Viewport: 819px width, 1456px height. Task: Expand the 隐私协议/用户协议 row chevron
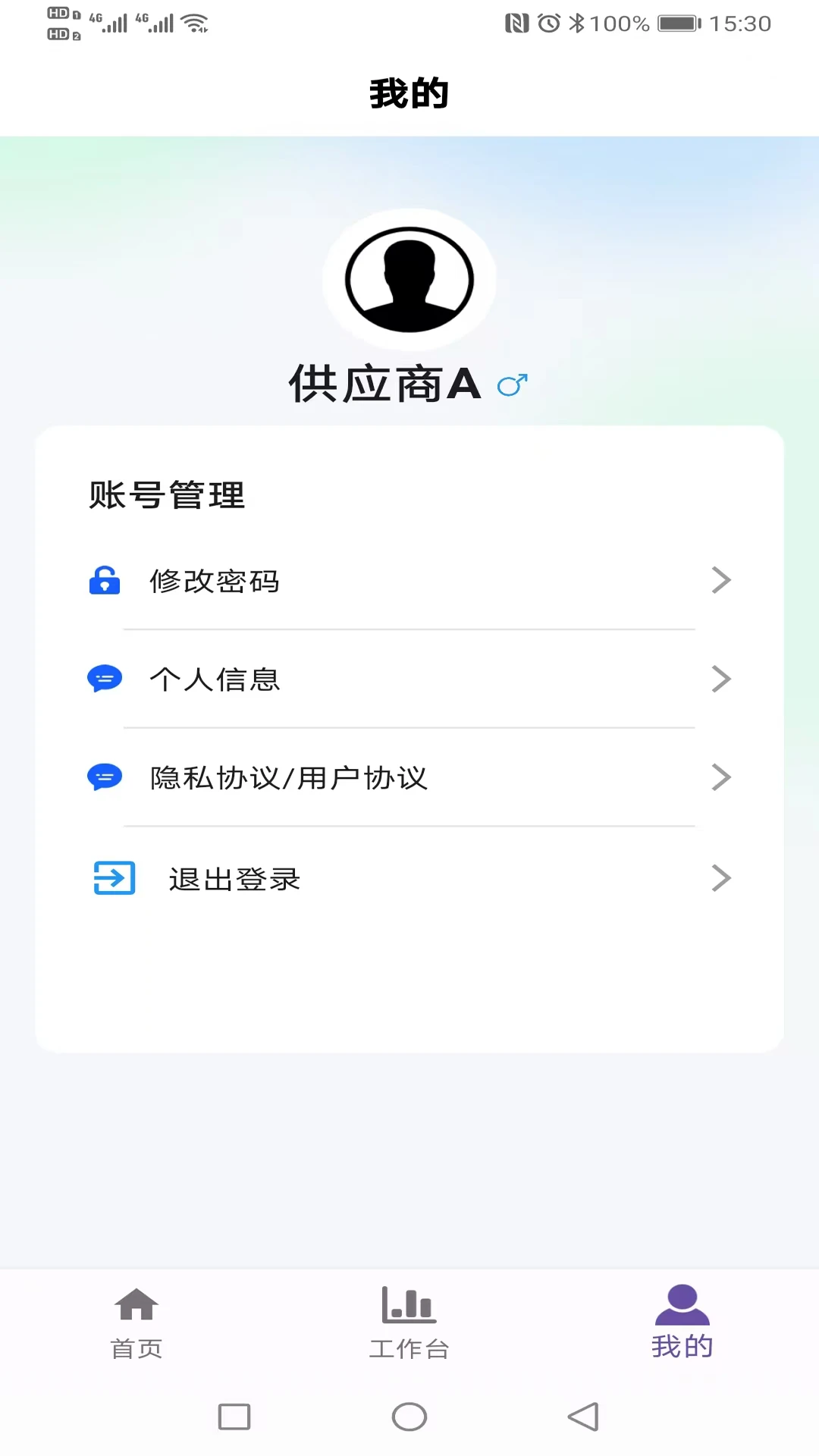pyautogui.click(x=721, y=777)
